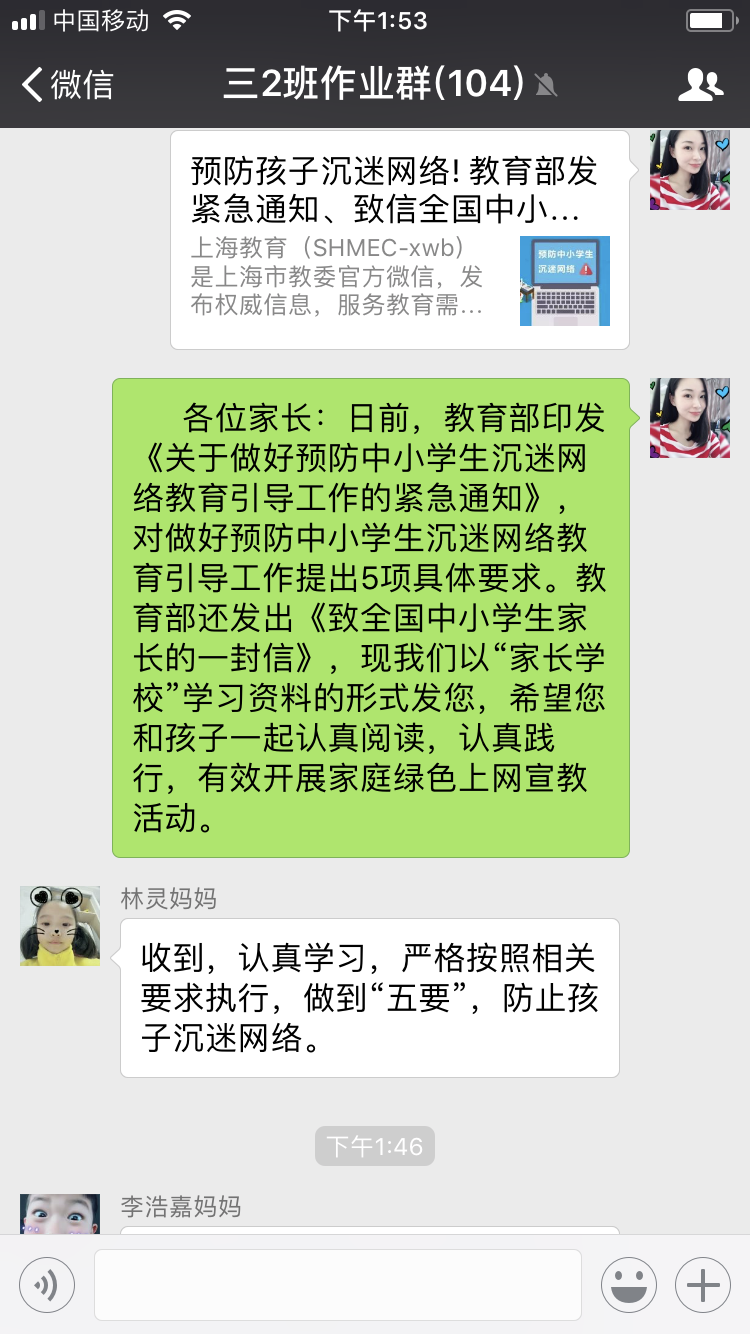View sender avatar beside the green message
Image resolution: width=750 pixels, height=1334 pixels.
(x=689, y=418)
